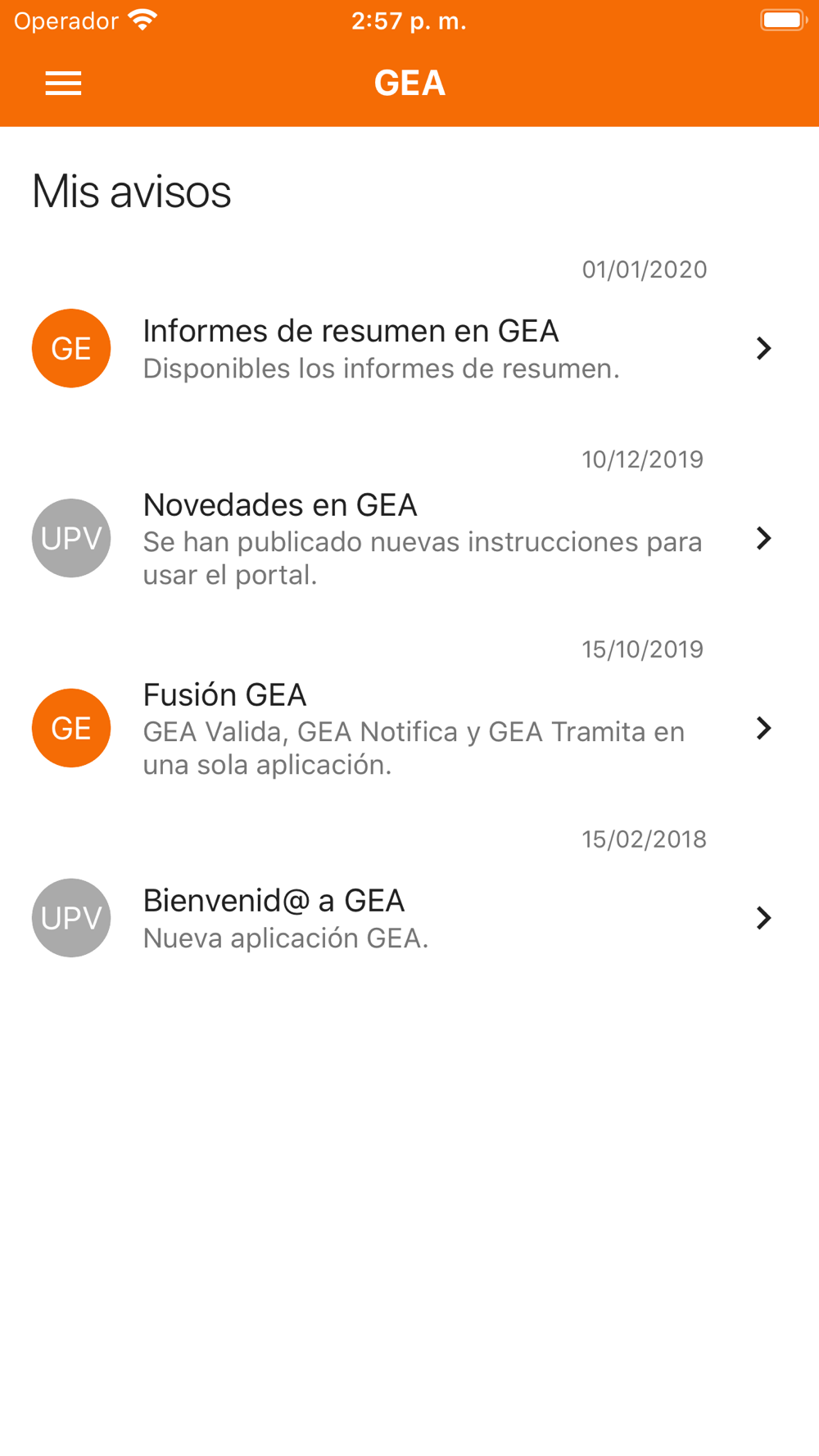Screen dimensions: 819x1456
Task: Open the hamburger drawer menu
Action: (63, 84)
